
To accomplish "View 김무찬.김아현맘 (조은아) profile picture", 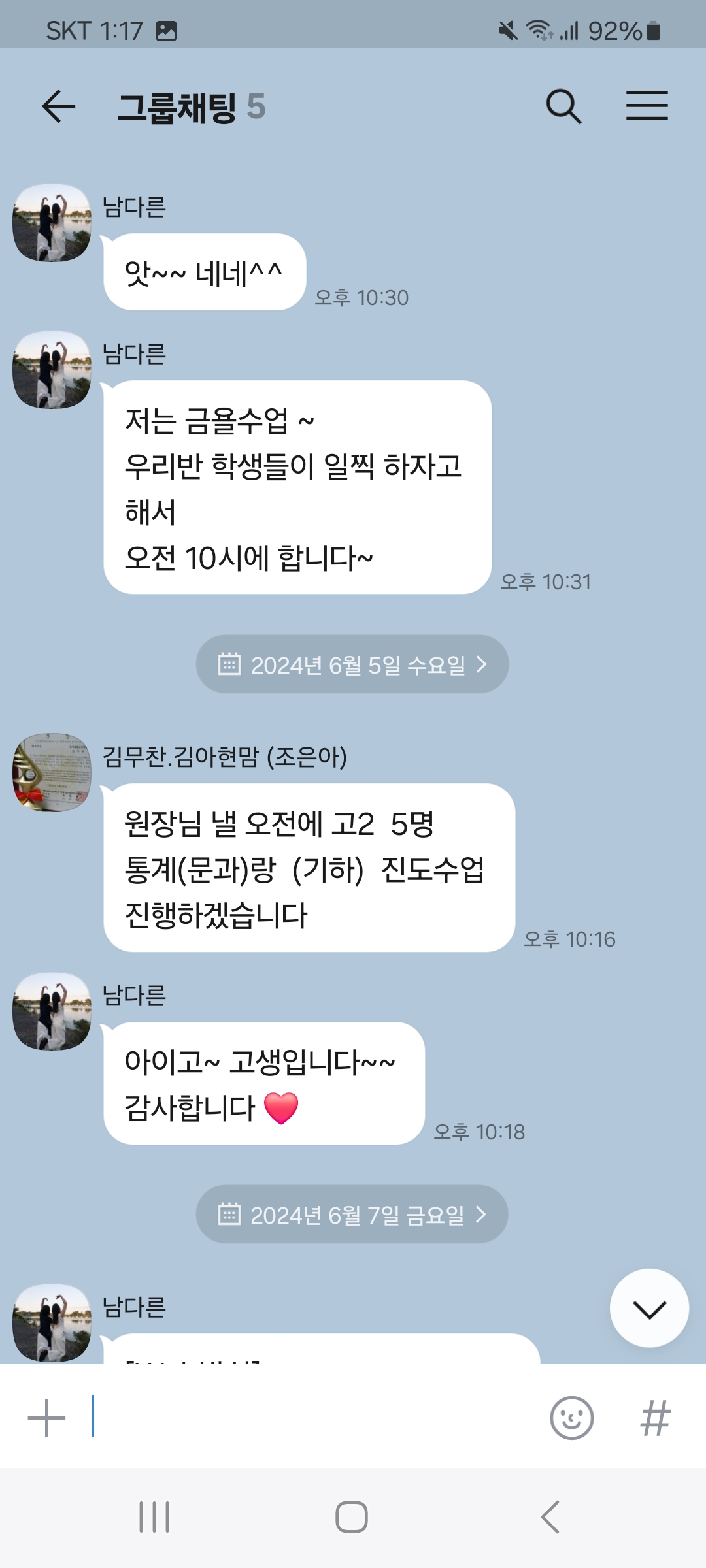I will [52, 772].
